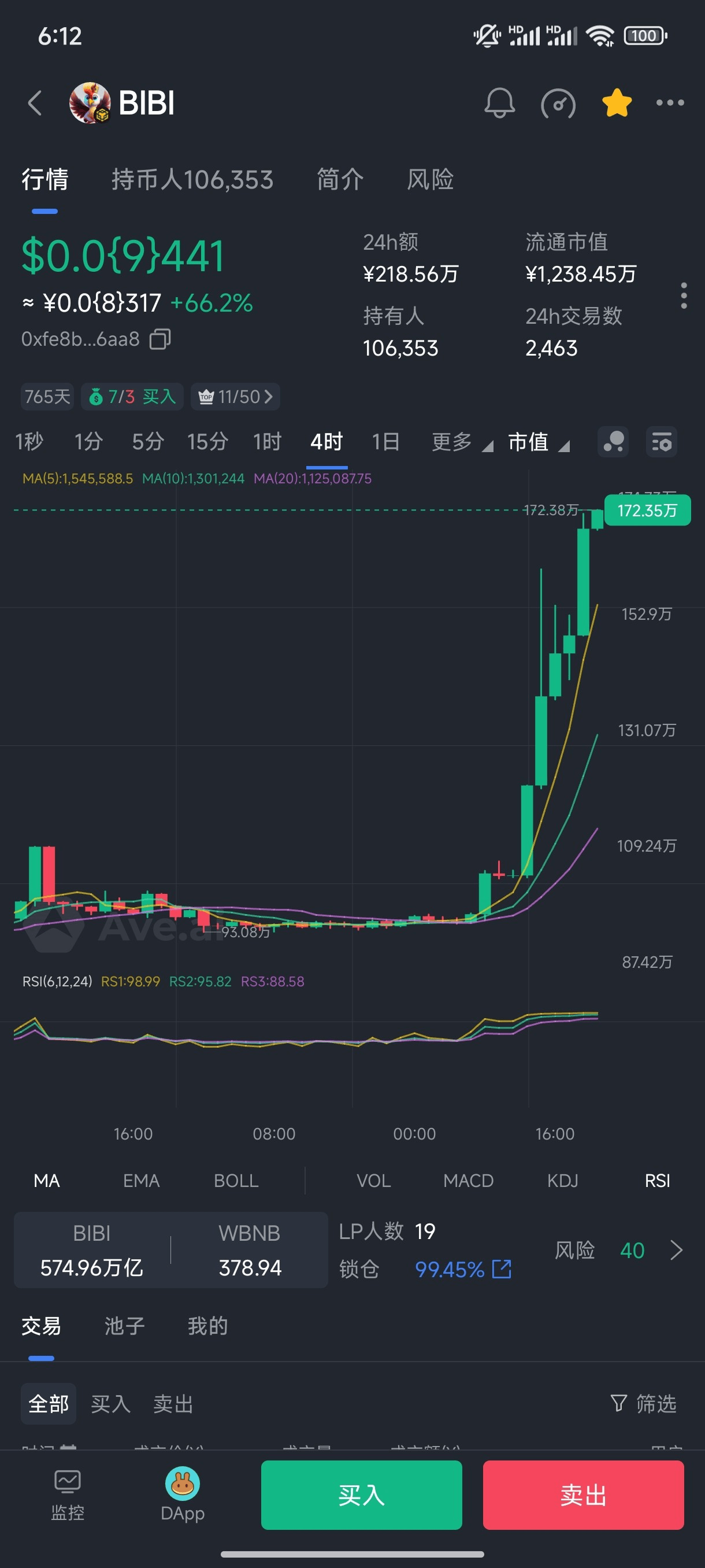Open the 风险 tab
The height and width of the screenshot is (1568, 705).
click(430, 180)
